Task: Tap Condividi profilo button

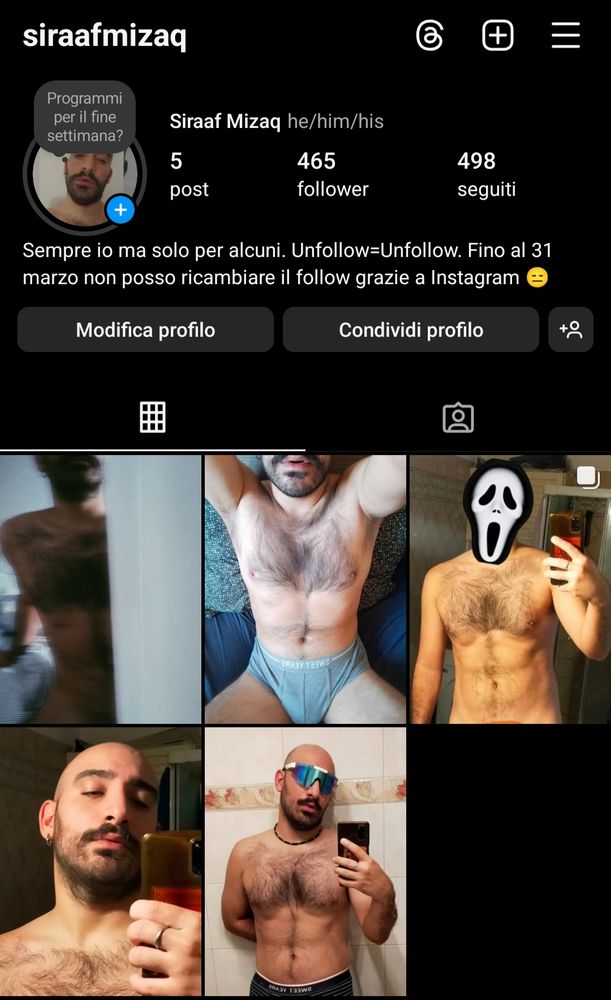Action: (410, 330)
